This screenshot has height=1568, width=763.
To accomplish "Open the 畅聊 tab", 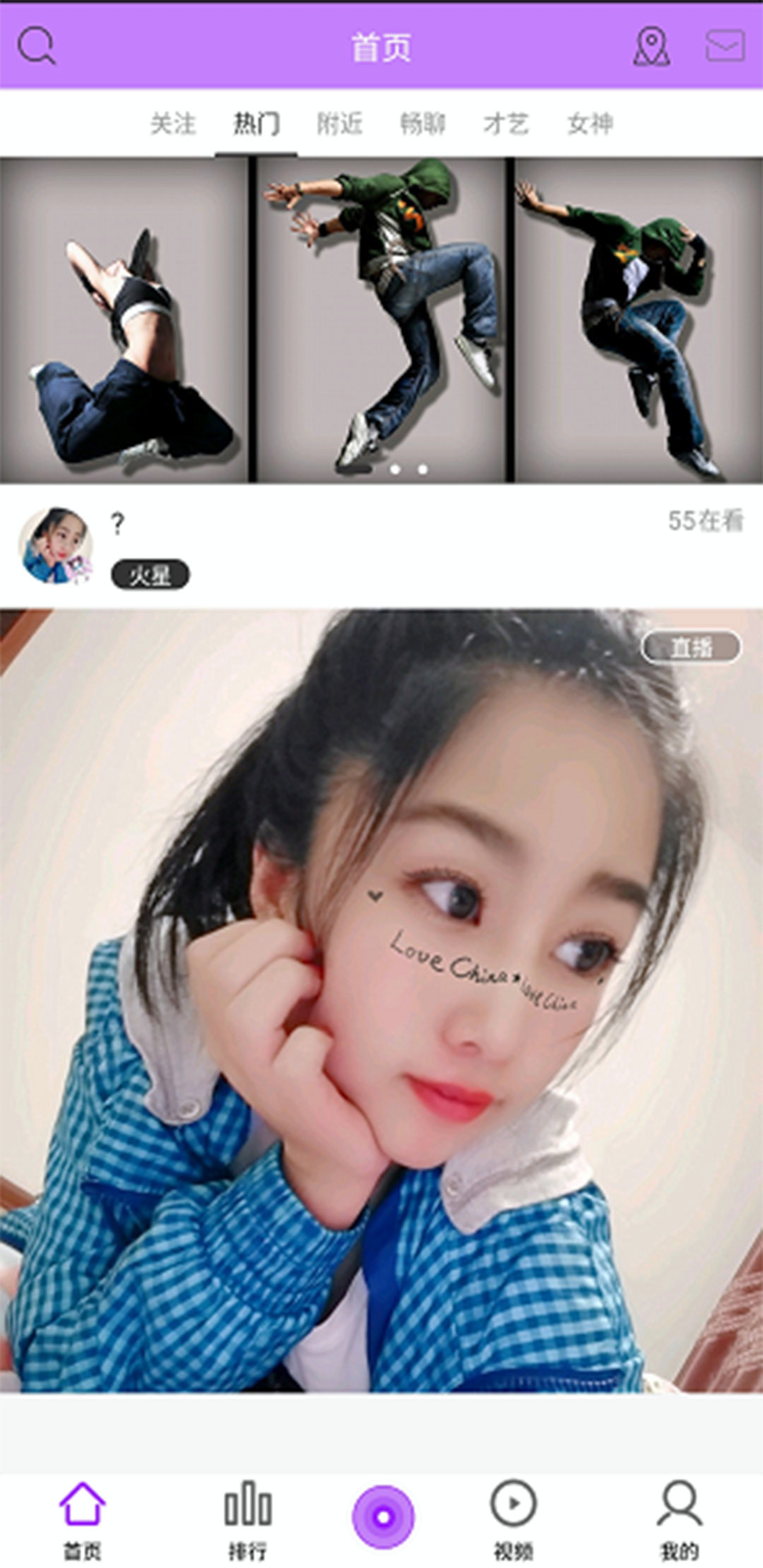I will [423, 123].
